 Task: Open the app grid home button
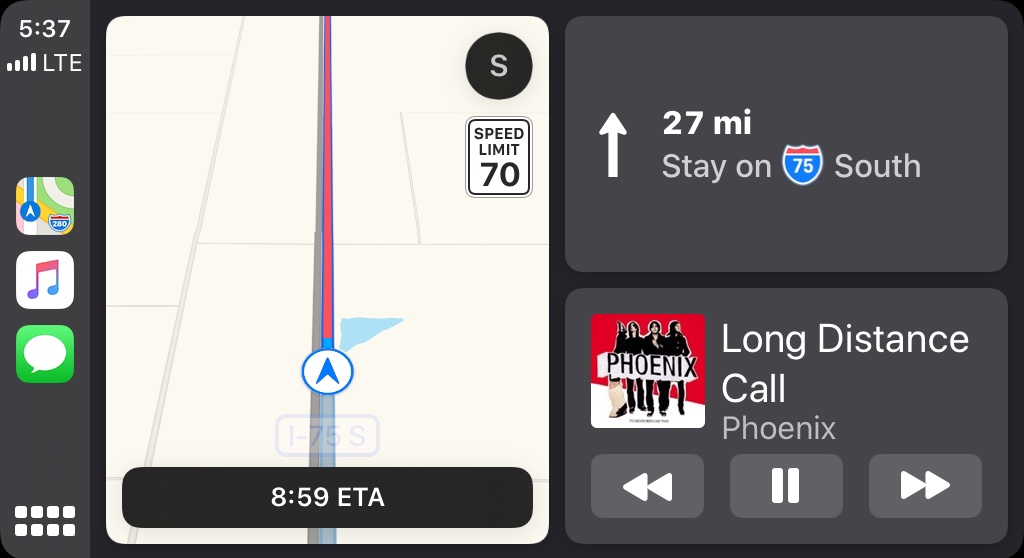pyautogui.click(x=45, y=521)
